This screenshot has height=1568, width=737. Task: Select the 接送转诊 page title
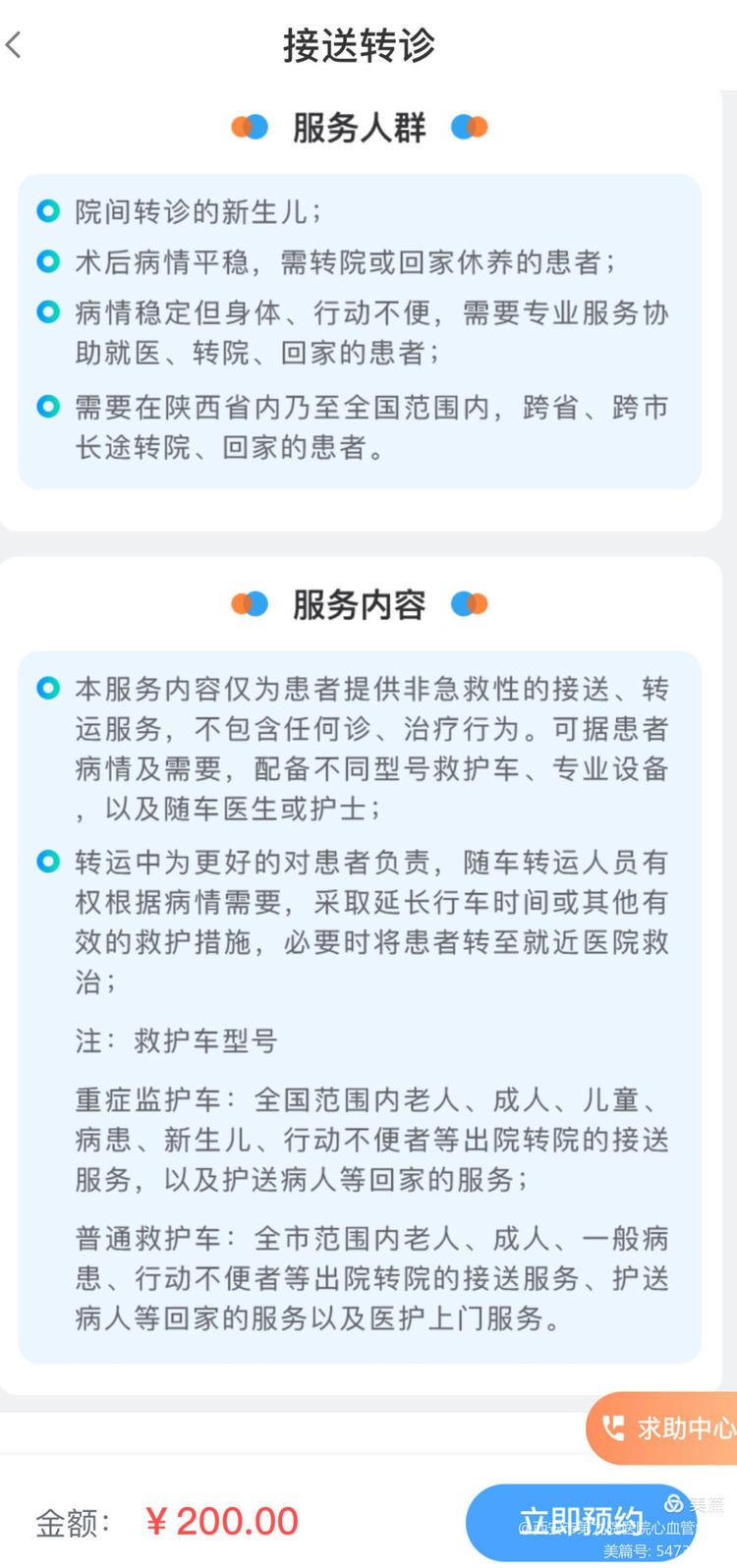[360, 45]
